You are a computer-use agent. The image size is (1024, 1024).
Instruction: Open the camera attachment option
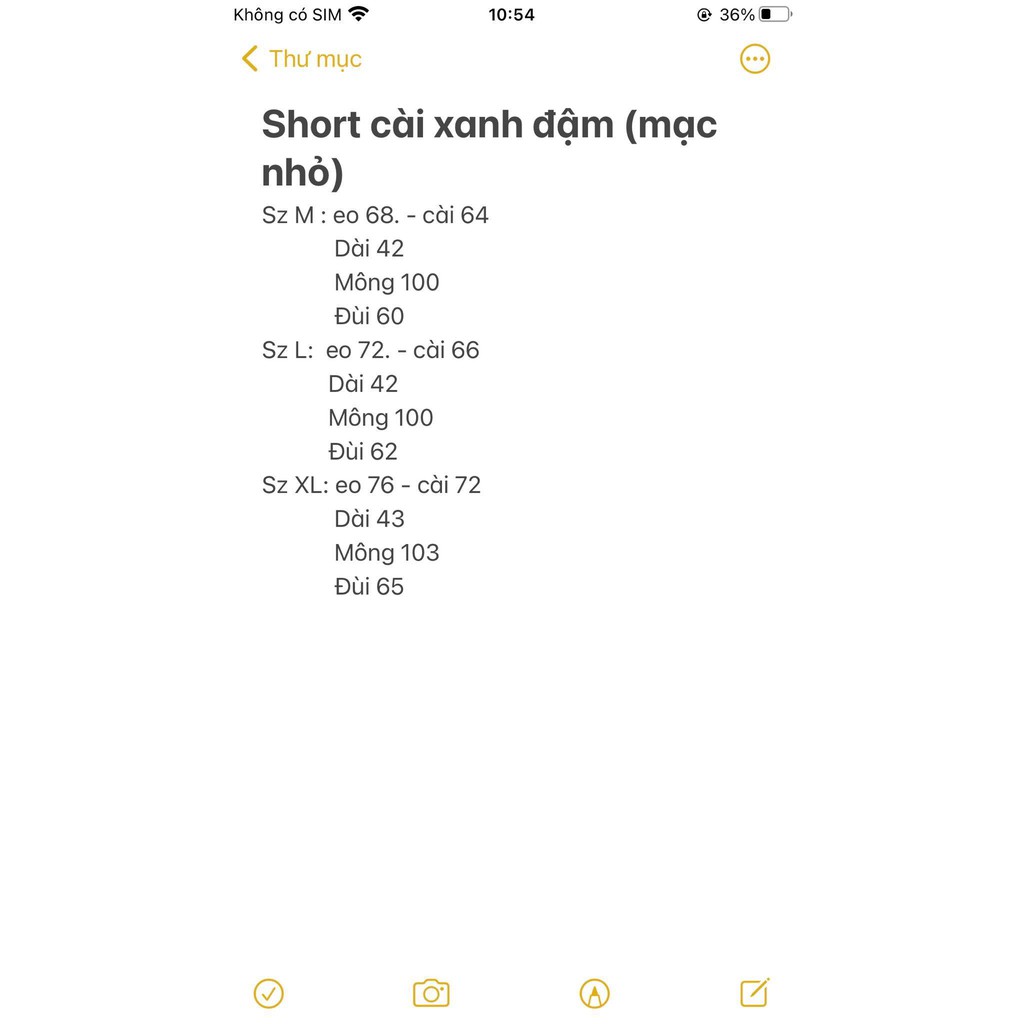coord(431,993)
